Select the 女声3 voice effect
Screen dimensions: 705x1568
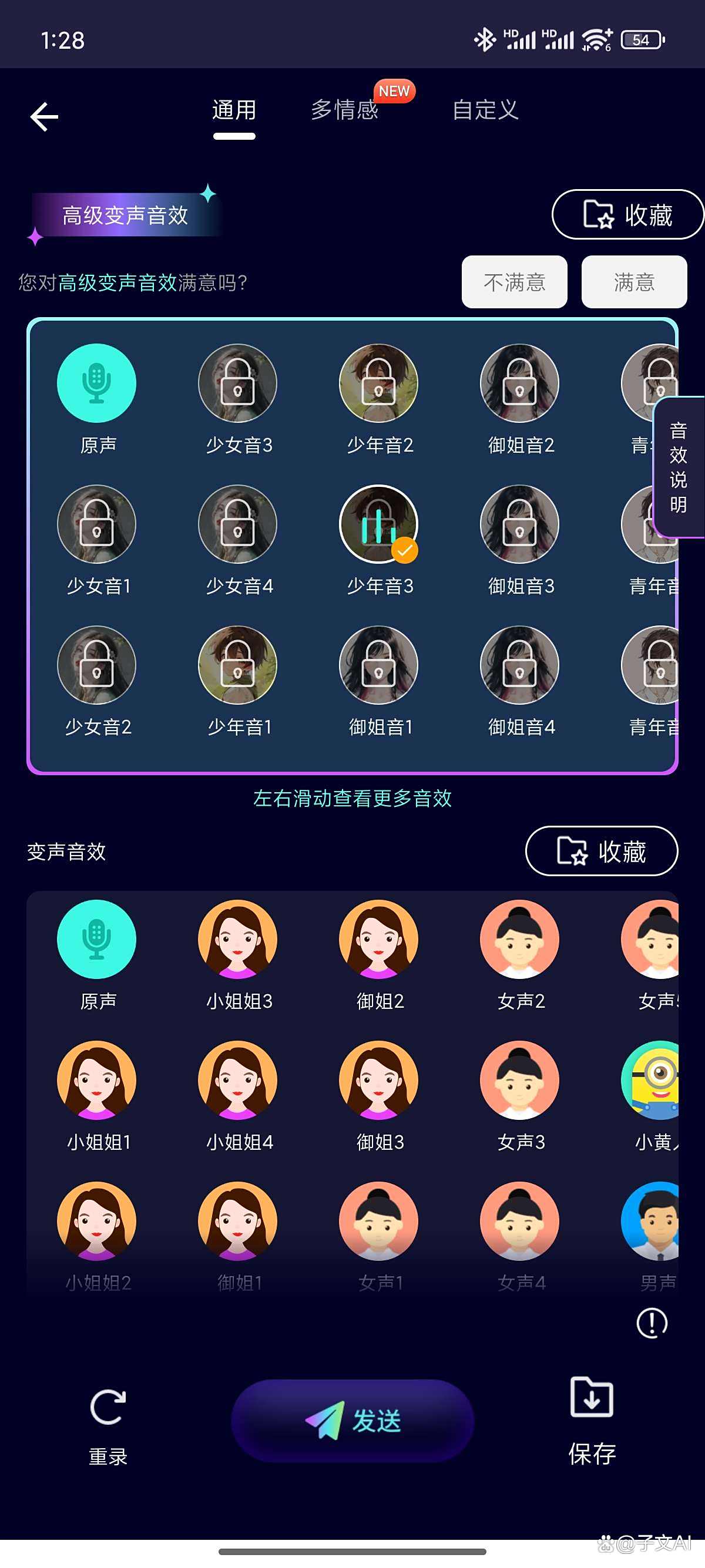519,1081
